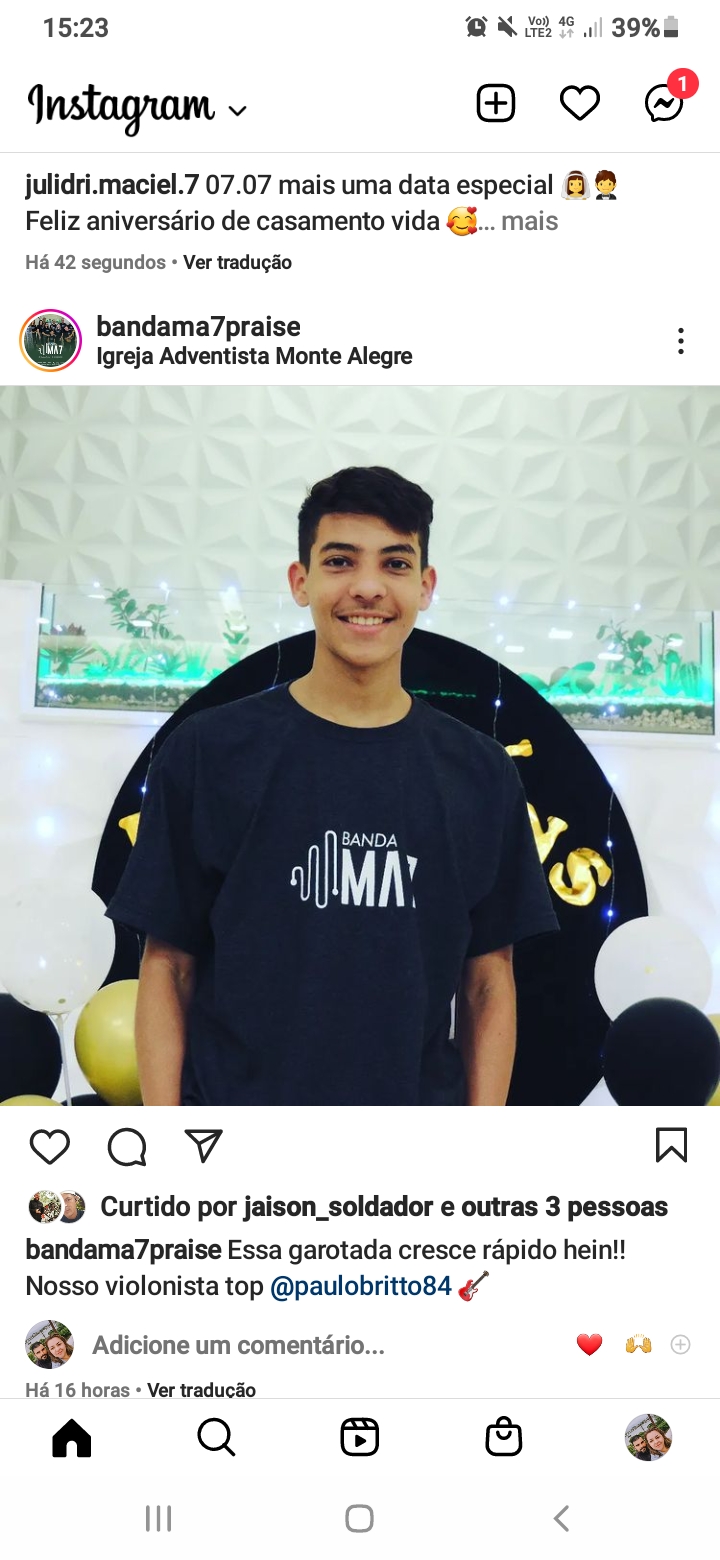
Task: Create a new post with the plus icon
Action: (x=496, y=103)
